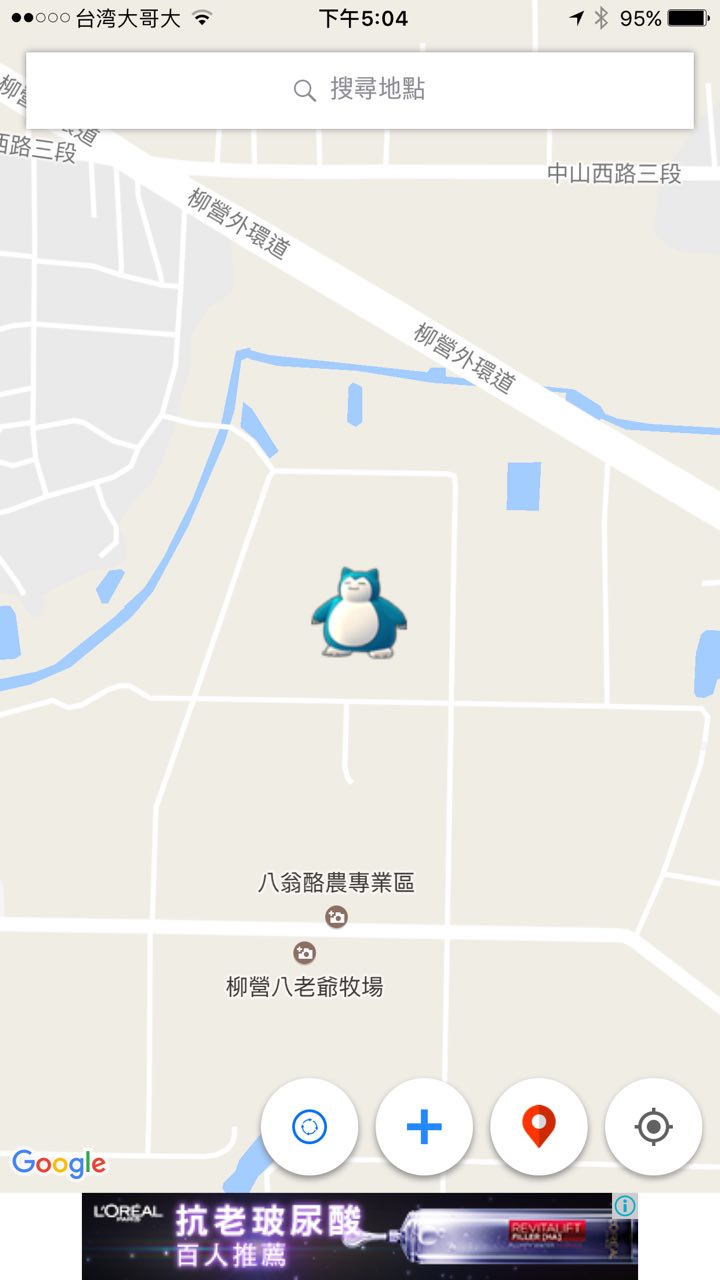Open the 柳營八老爺牧場 place marker

(x=305, y=953)
